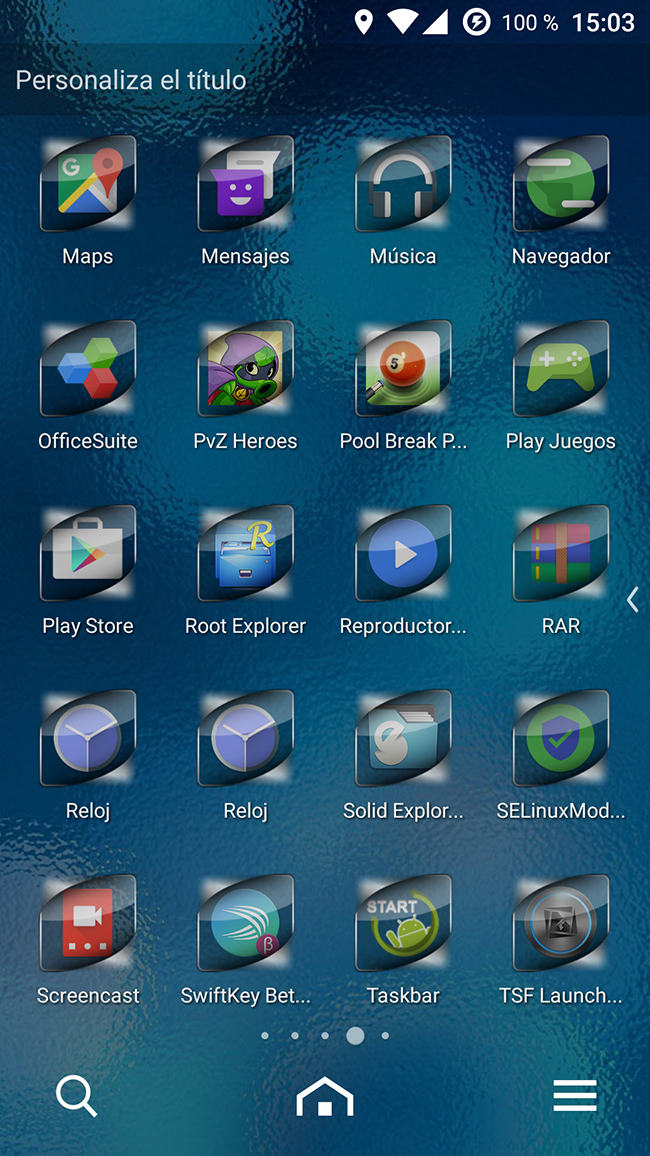Launch the Play Store
This screenshot has height=1156, width=650.
pos(88,556)
